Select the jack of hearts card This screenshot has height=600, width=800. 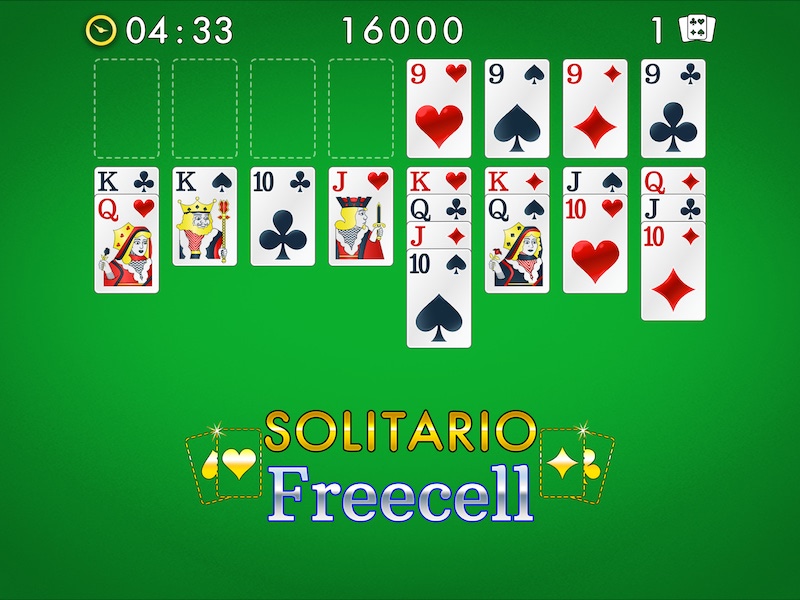point(360,218)
